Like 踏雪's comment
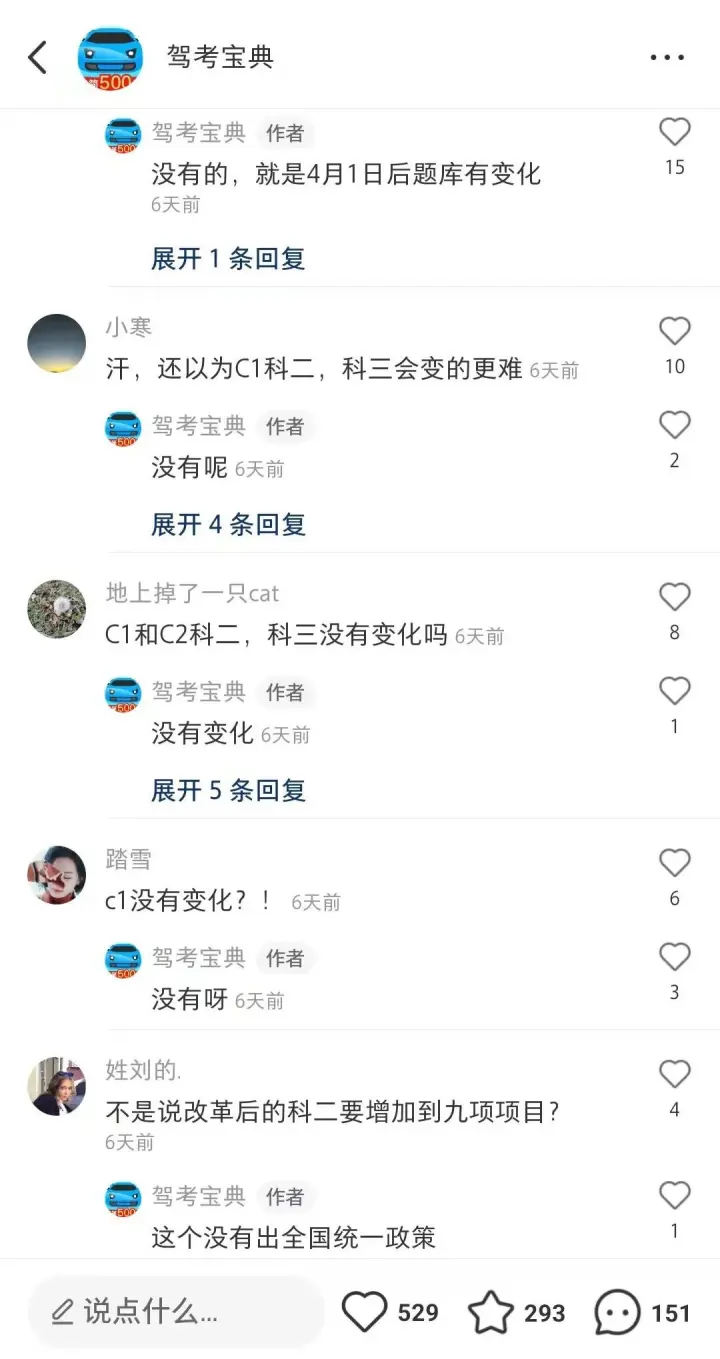This screenshot has height=1359, width=720. click(675, 864)
